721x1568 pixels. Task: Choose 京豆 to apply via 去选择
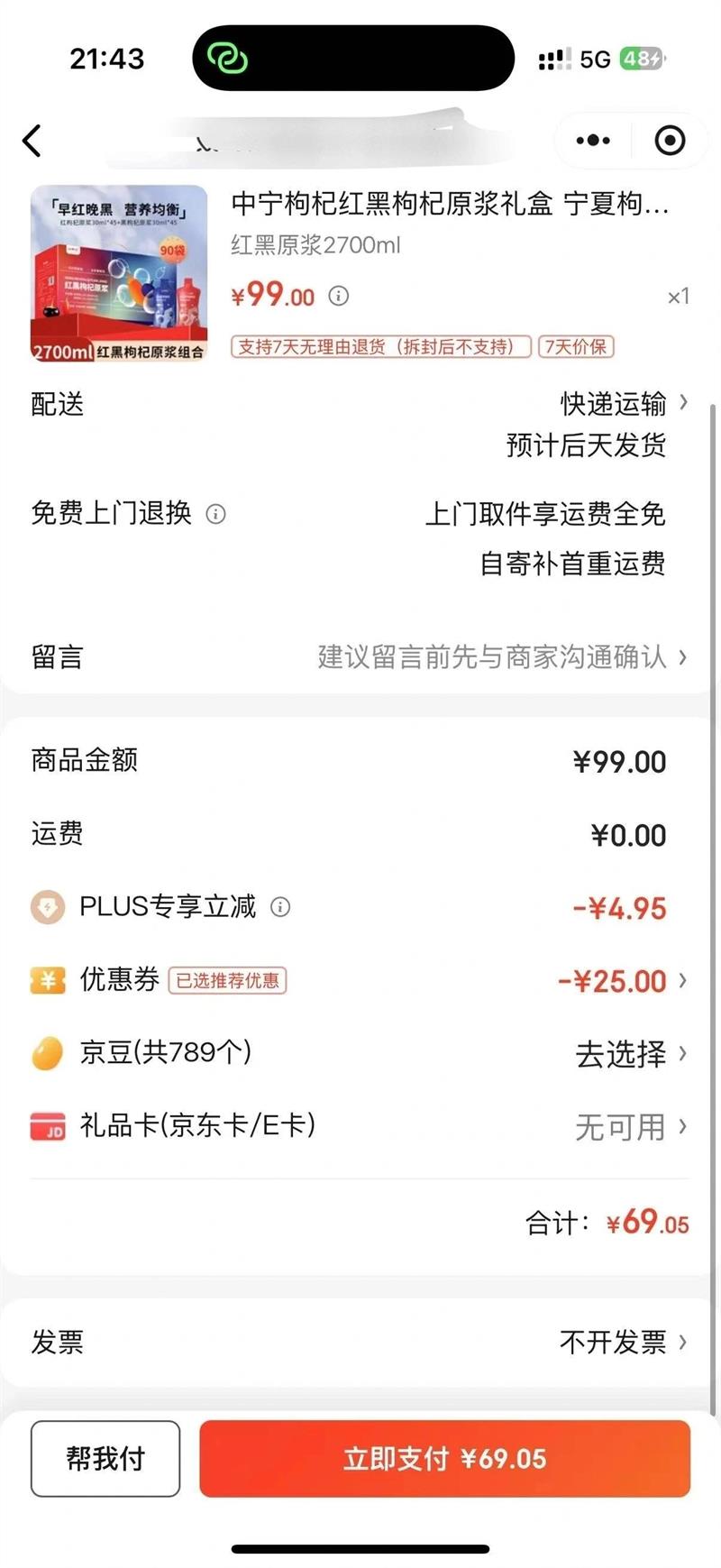pos(629,1053)
